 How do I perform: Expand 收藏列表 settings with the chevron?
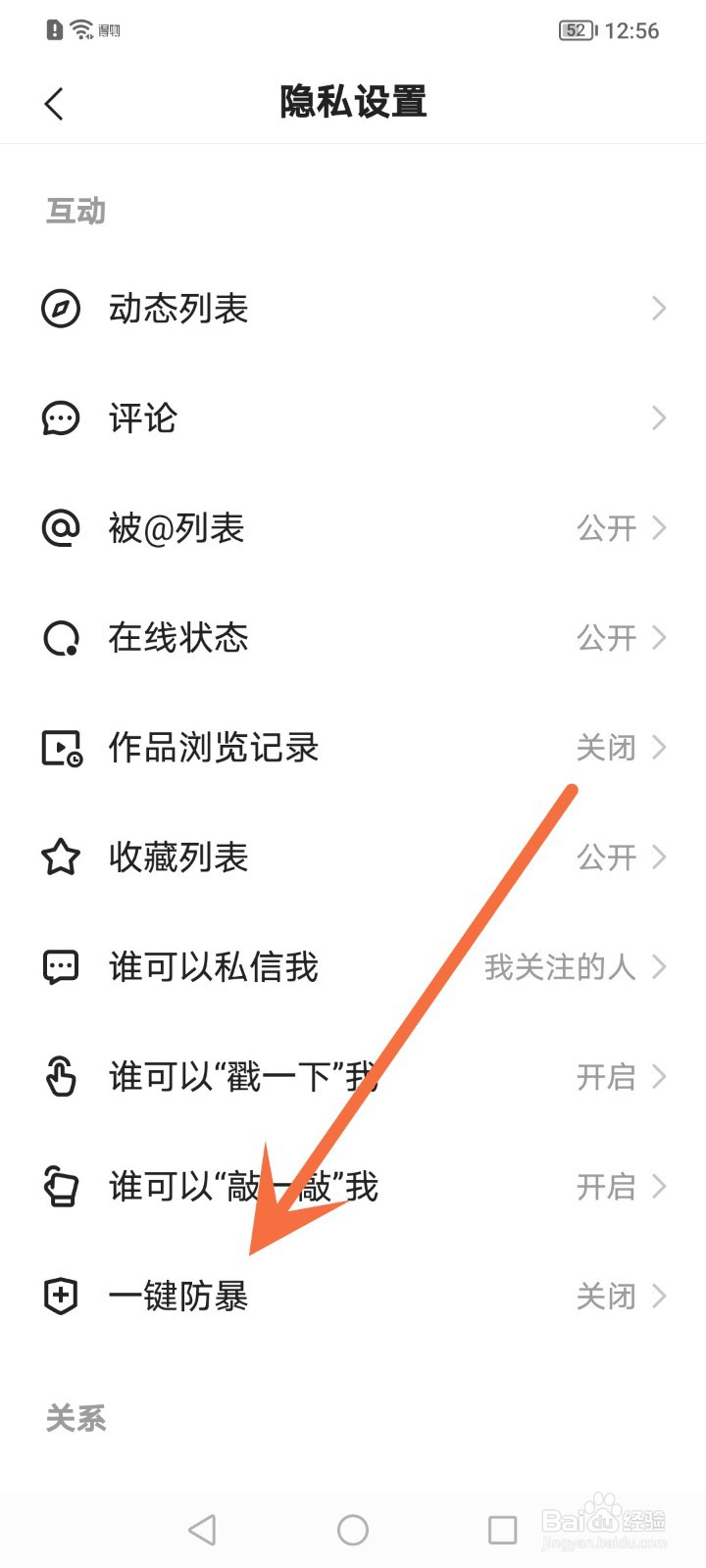pos(658,857)
